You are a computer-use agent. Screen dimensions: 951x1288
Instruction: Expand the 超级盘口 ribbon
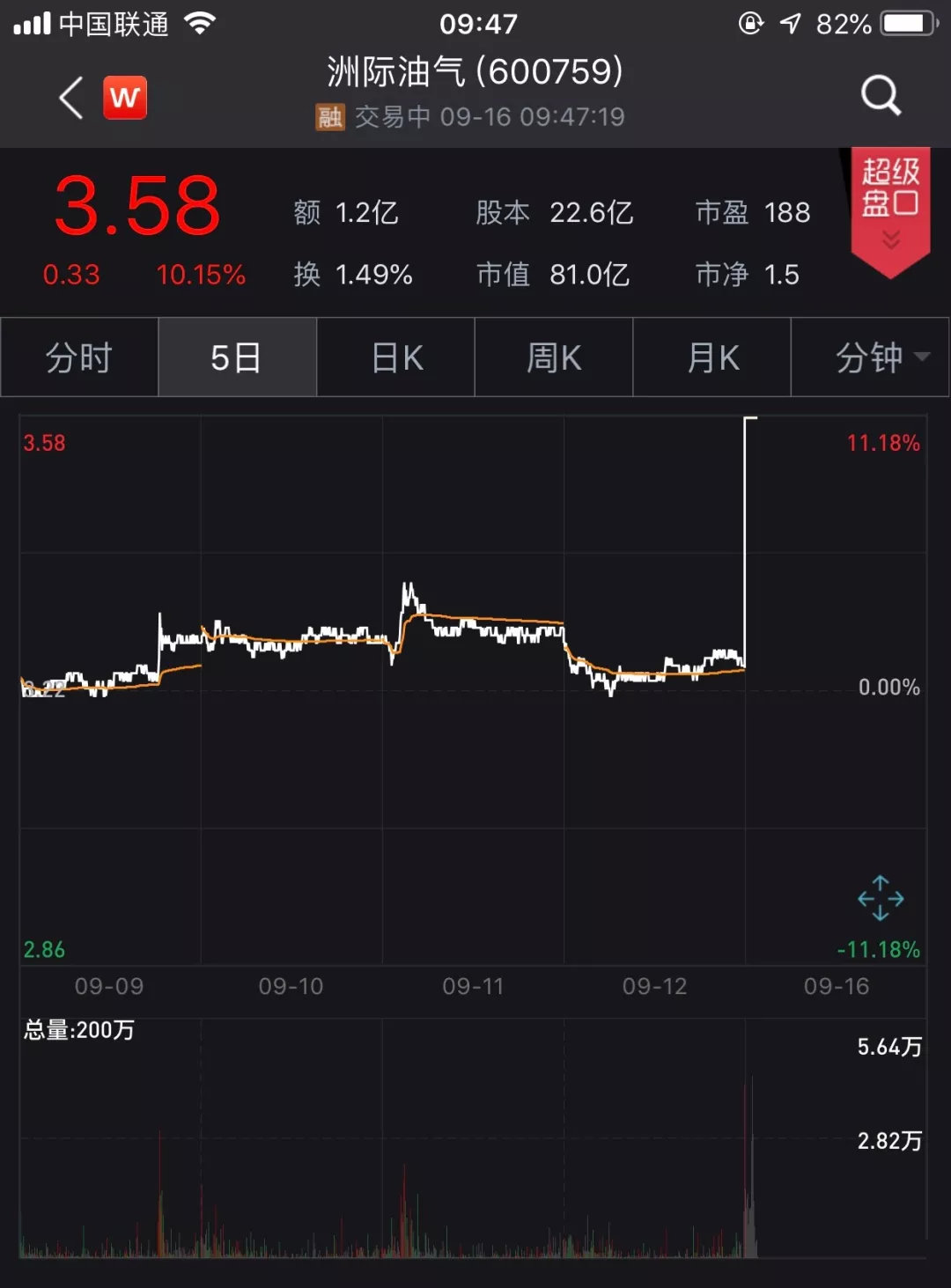tap(890, 209)
